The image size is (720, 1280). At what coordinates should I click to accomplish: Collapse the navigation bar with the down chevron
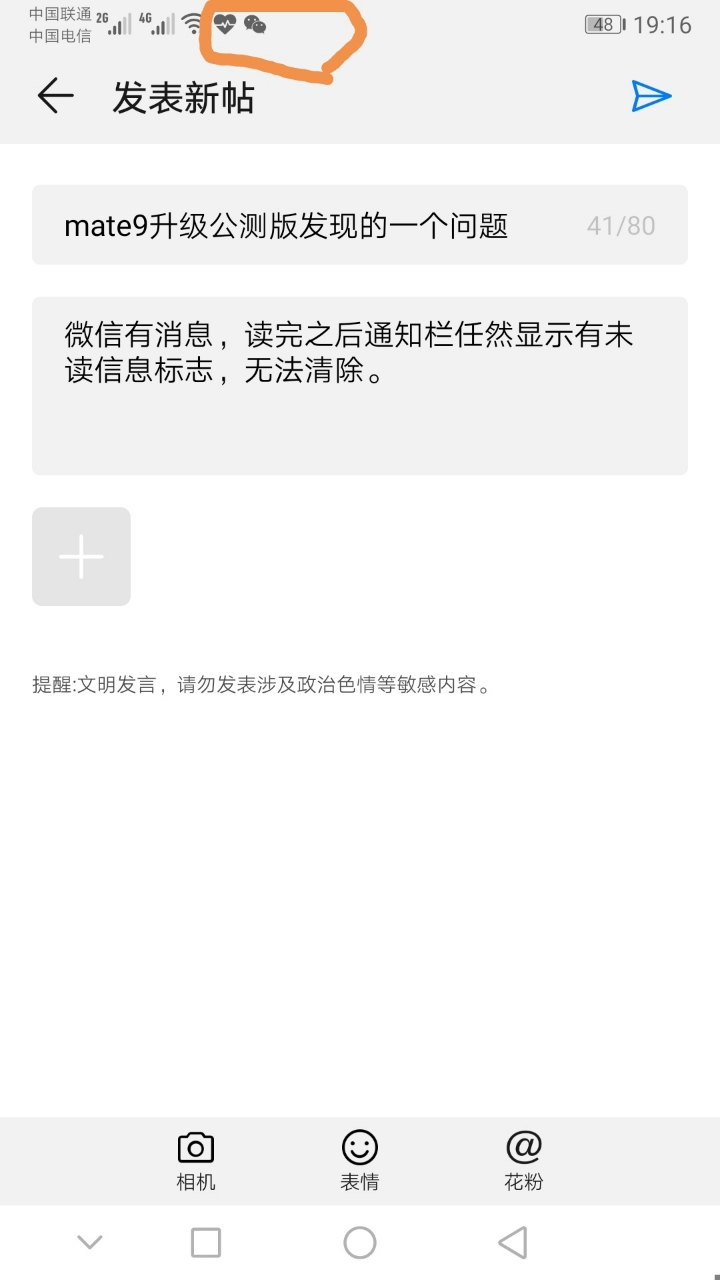point(90,1242)
